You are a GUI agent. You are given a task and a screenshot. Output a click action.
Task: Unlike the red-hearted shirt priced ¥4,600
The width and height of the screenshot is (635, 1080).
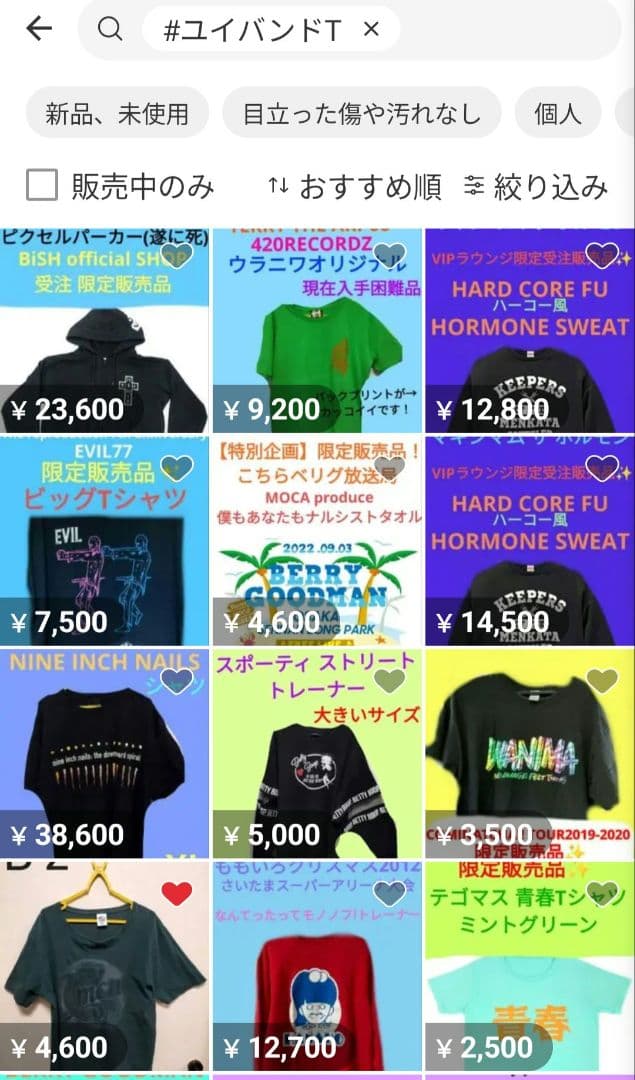pos(176,894)
